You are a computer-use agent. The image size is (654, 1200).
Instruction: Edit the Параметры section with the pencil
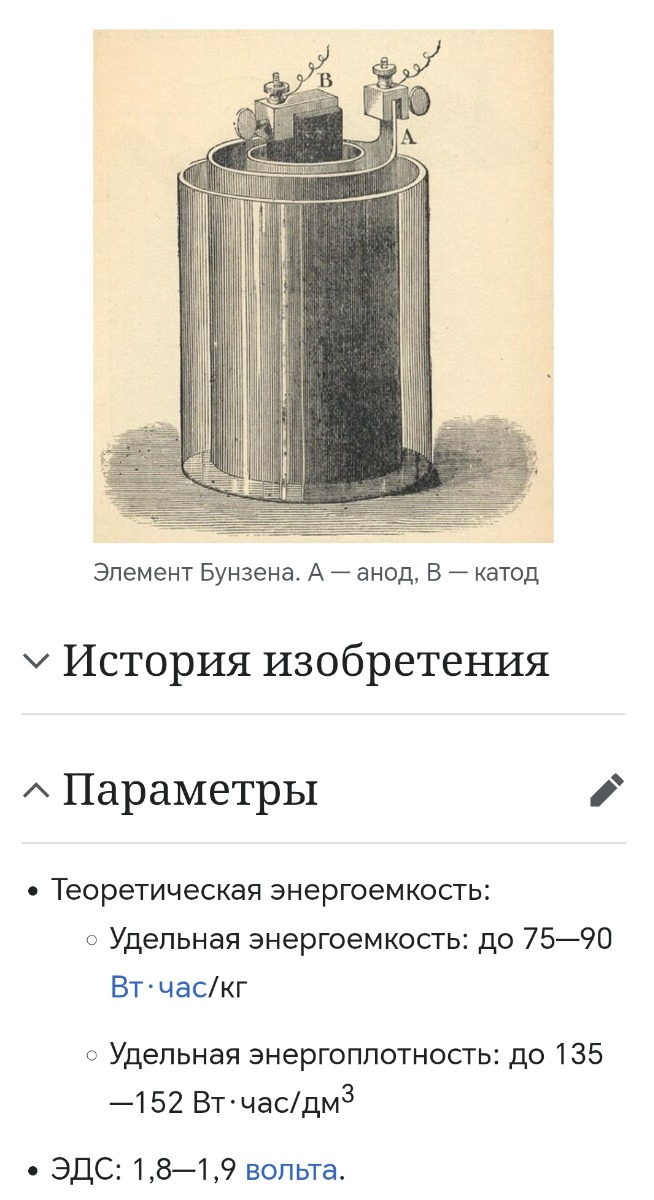click(x=607, y=790)
